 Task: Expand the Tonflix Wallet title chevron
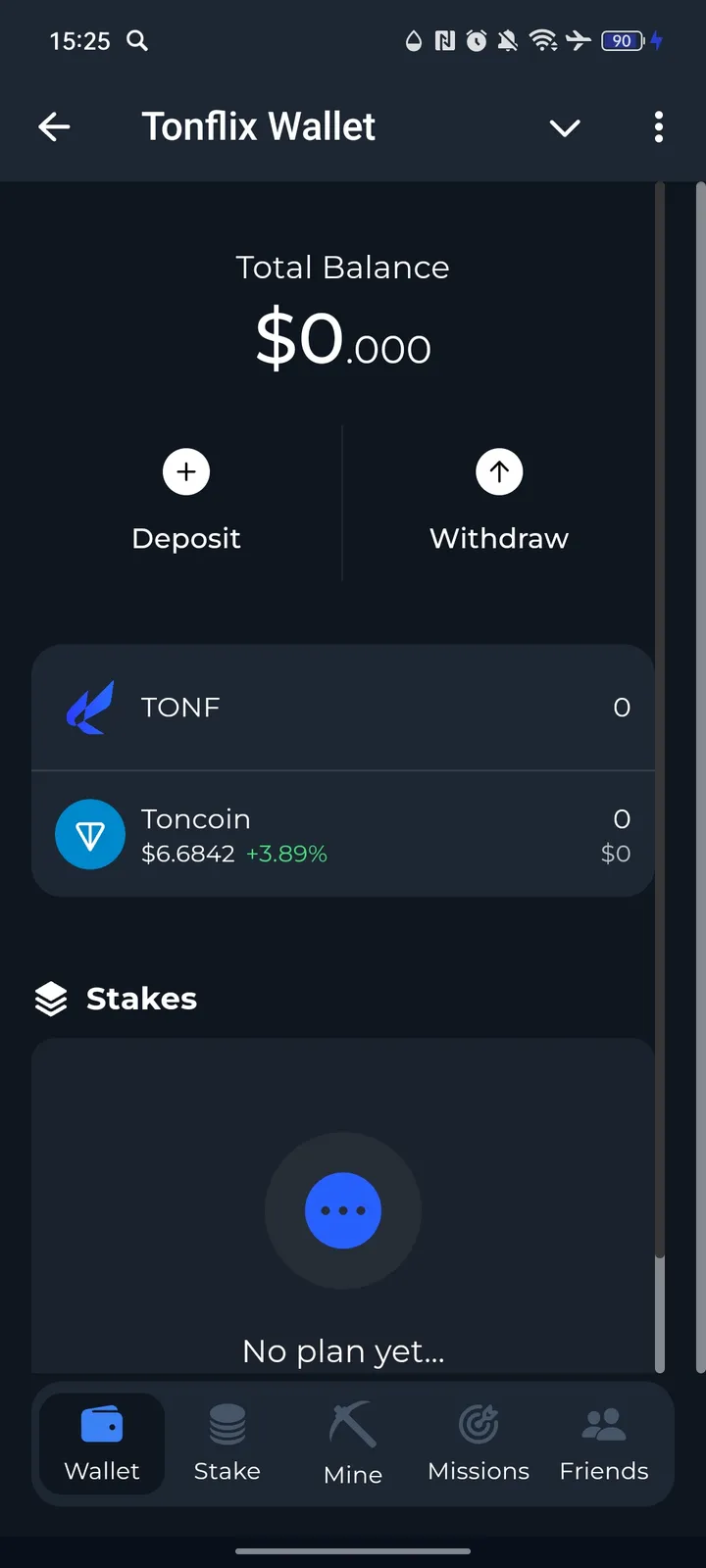tap(565, 127)
